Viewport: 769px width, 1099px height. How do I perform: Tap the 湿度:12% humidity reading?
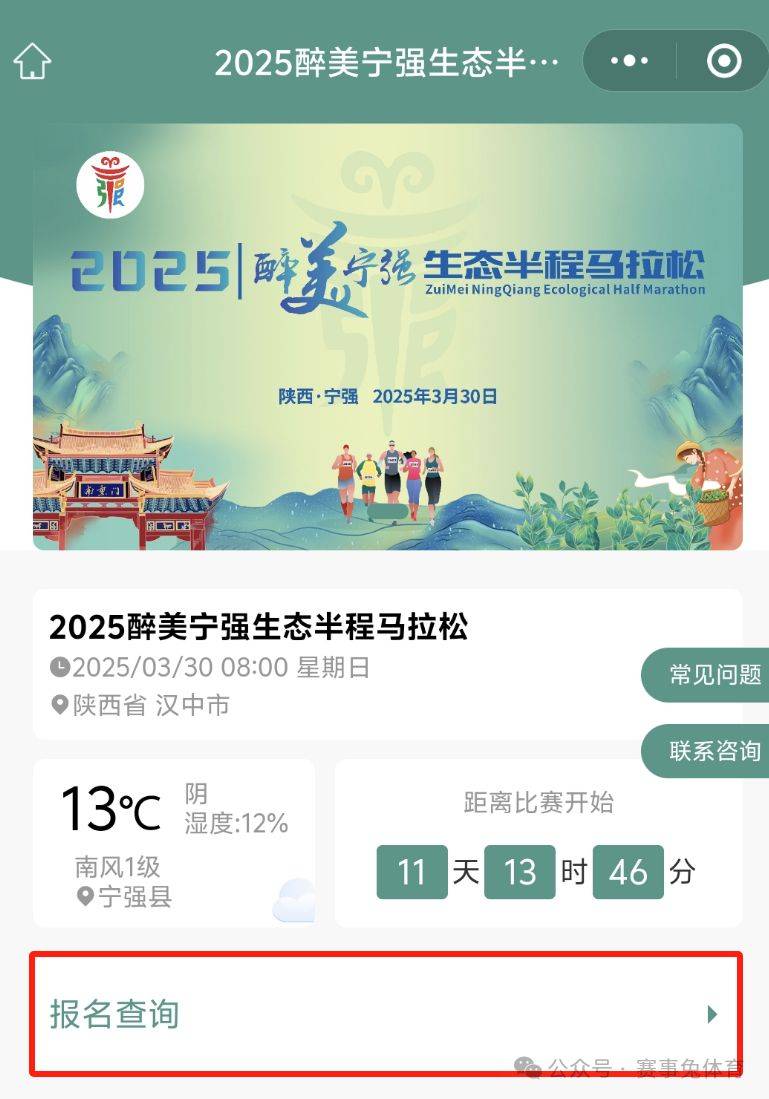click(236, 824)
